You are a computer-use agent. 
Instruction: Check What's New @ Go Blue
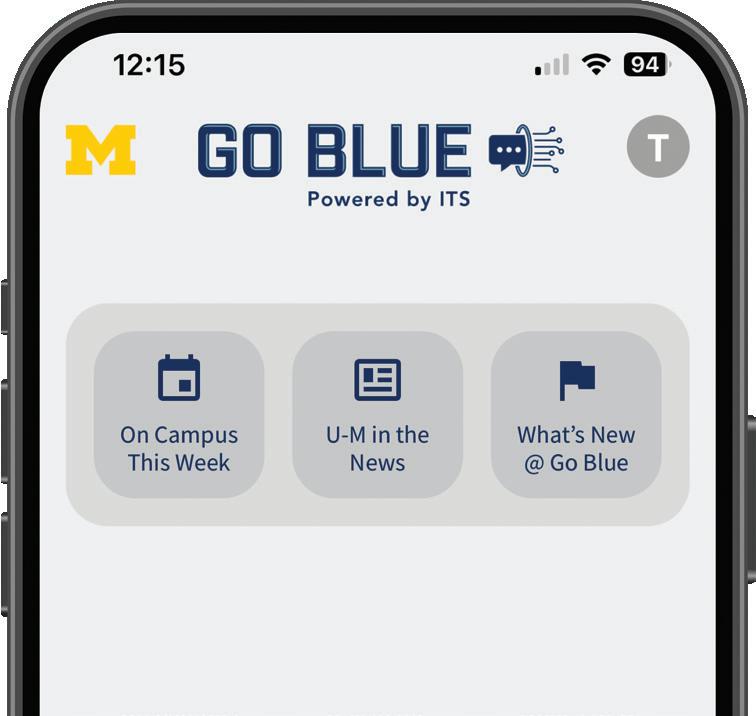coord(576,414)
